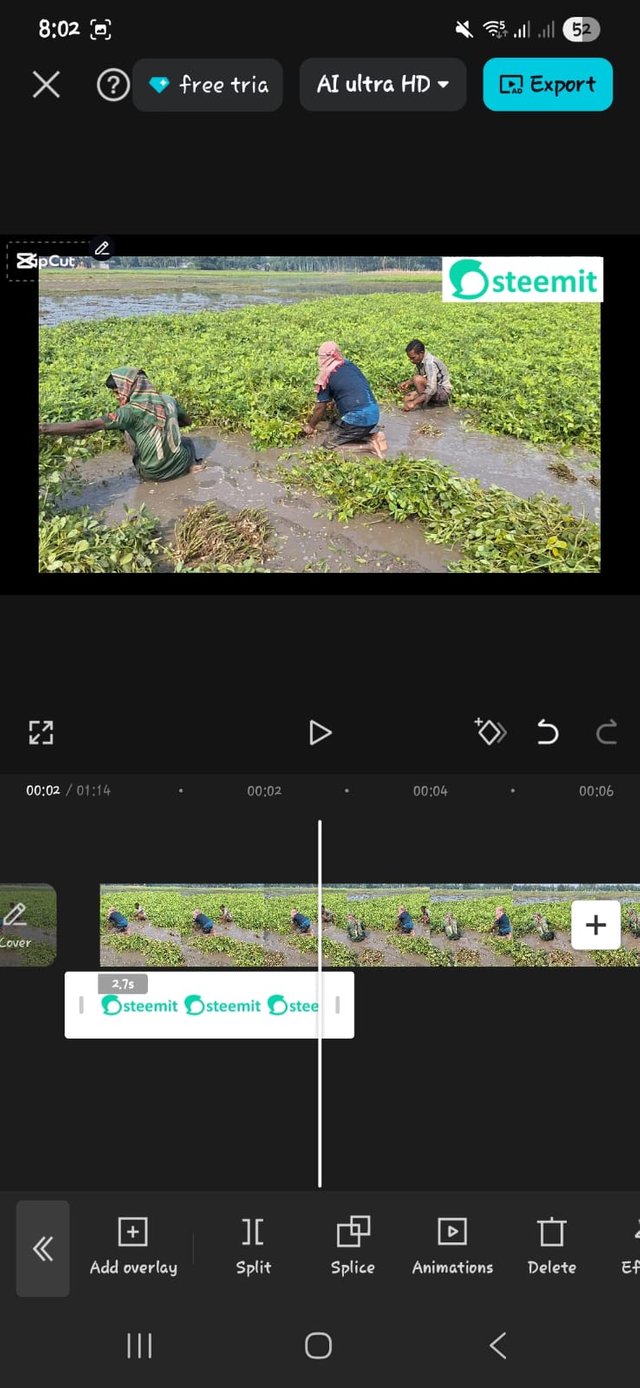Delete the selected overlay

552,1246
